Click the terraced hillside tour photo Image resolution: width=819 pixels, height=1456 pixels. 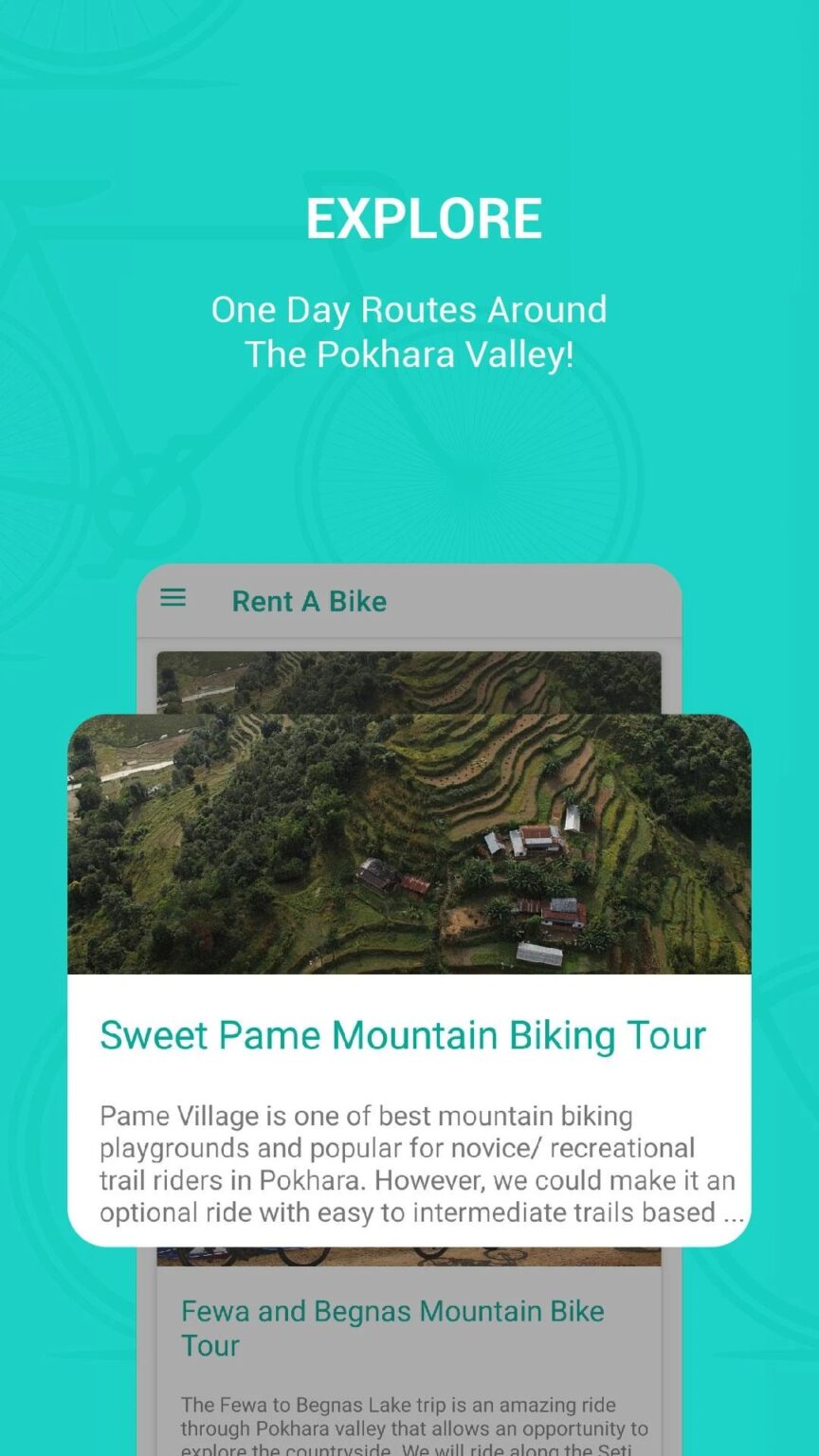[x=408, y=844]
